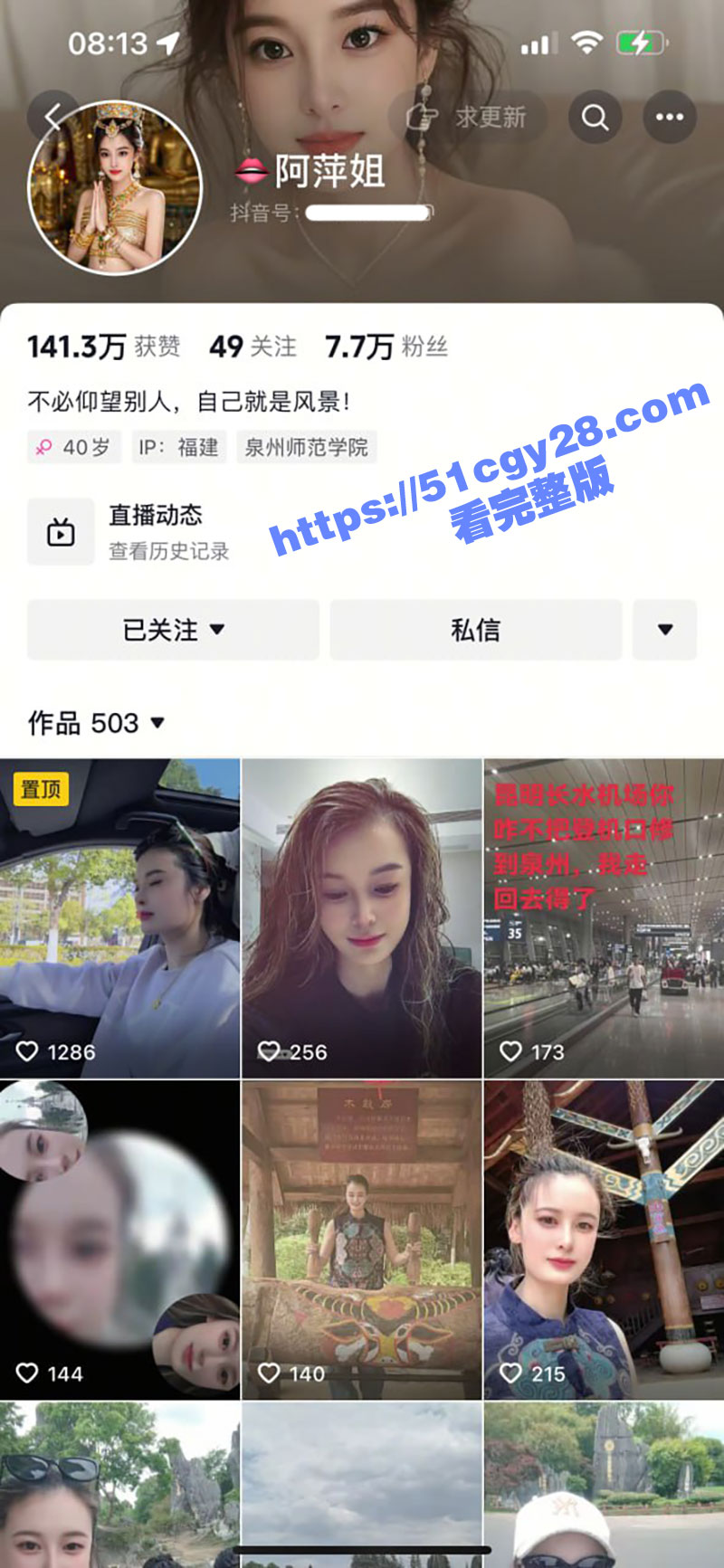Open the video with 256 likes
Screen dimensions: 724x1568
coord(361,918)
